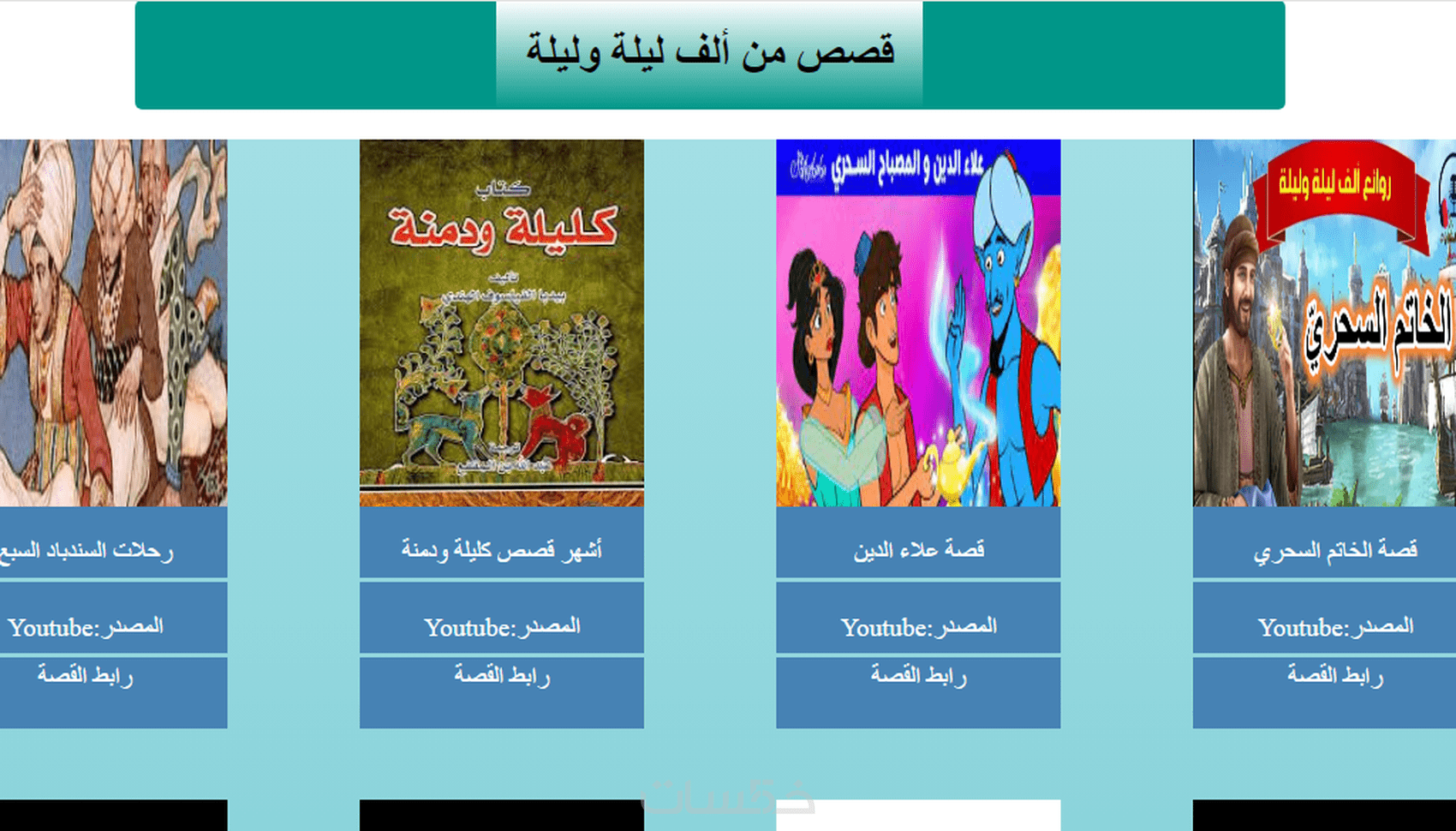
Task: Tap the الخاتم السحري story cover
Action: 1324,323
